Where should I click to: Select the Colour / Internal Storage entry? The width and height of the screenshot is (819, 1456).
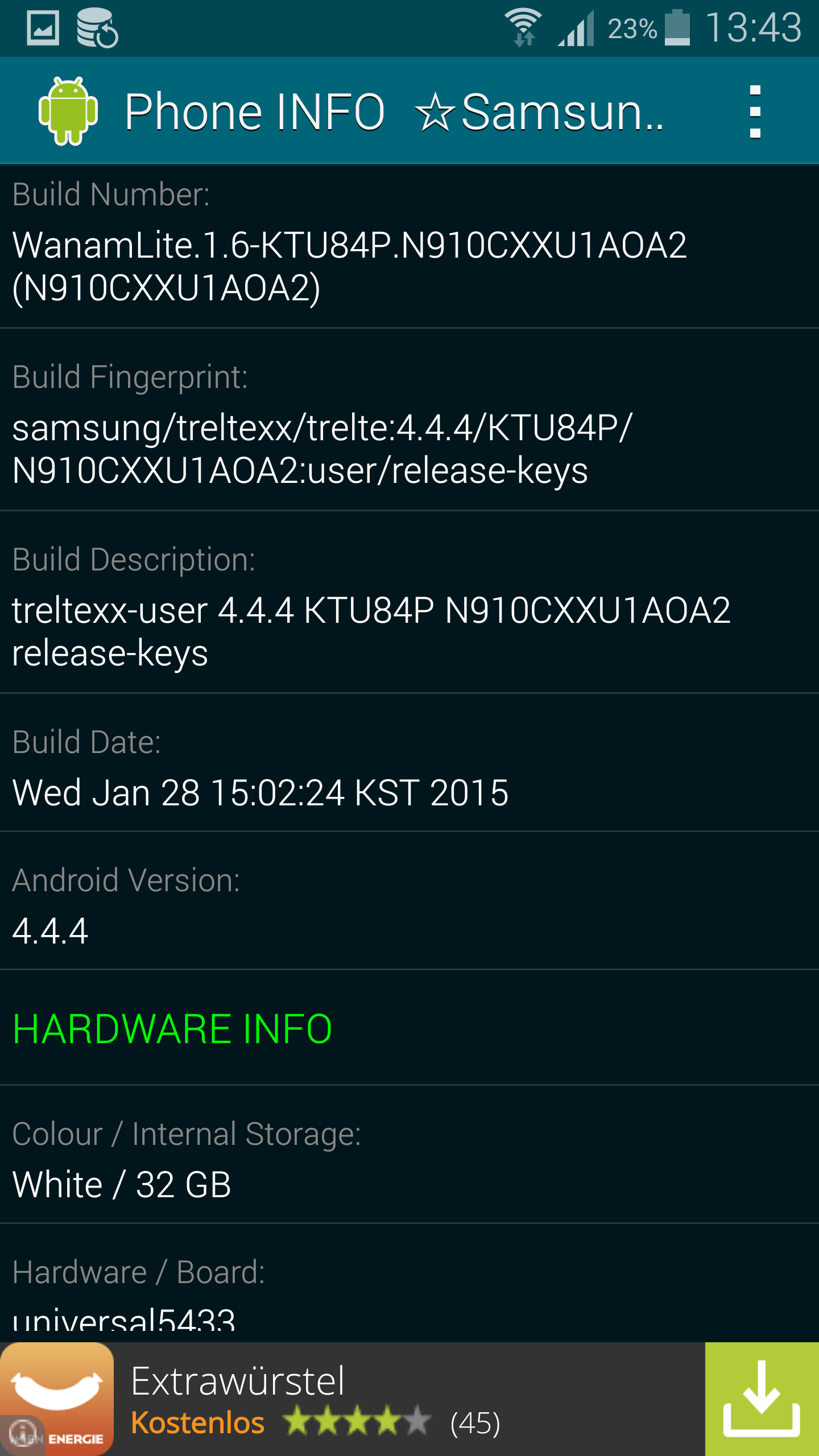pyautogui.click(x=409, y=1155)
